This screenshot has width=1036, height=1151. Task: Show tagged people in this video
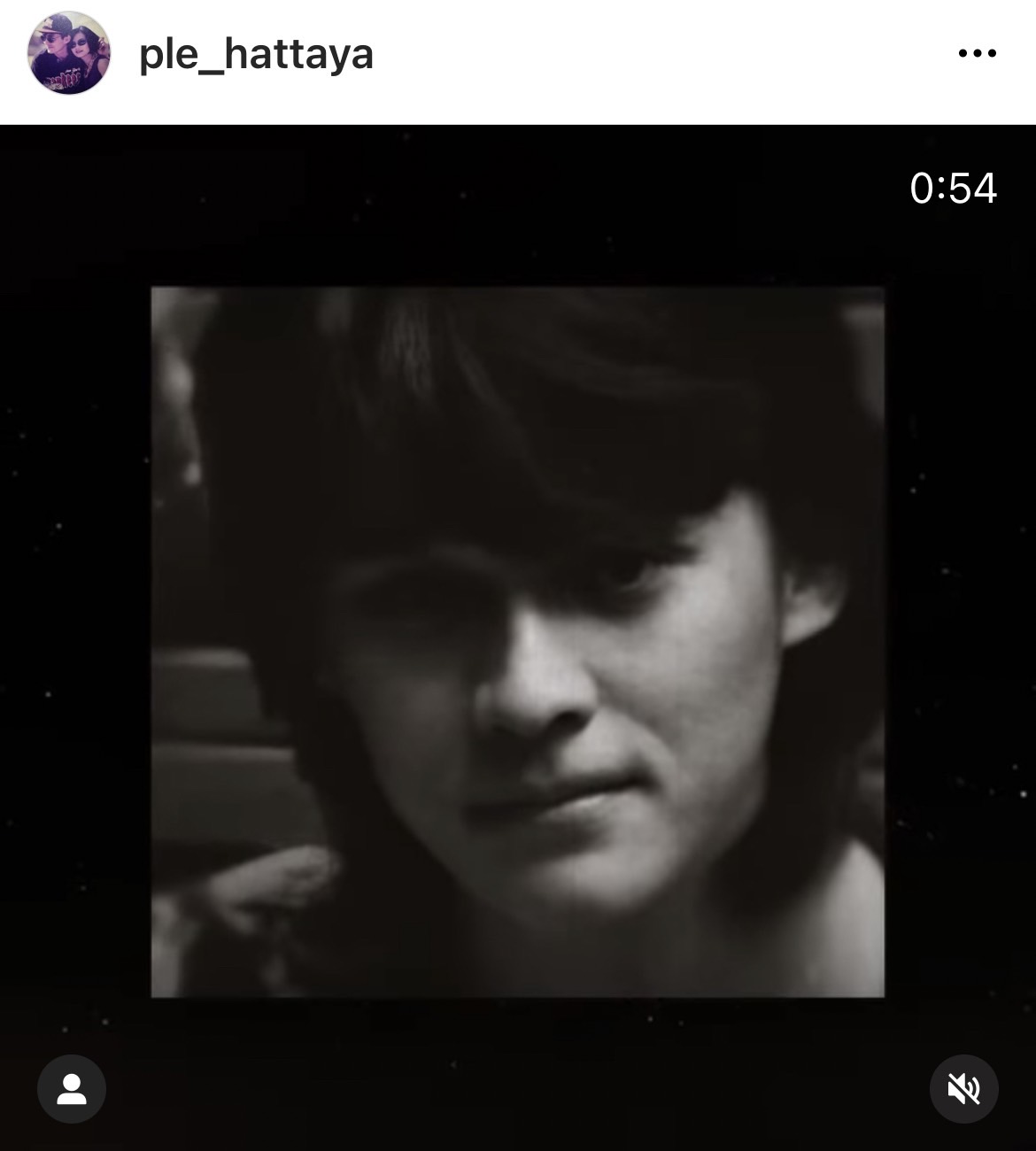72,1089
